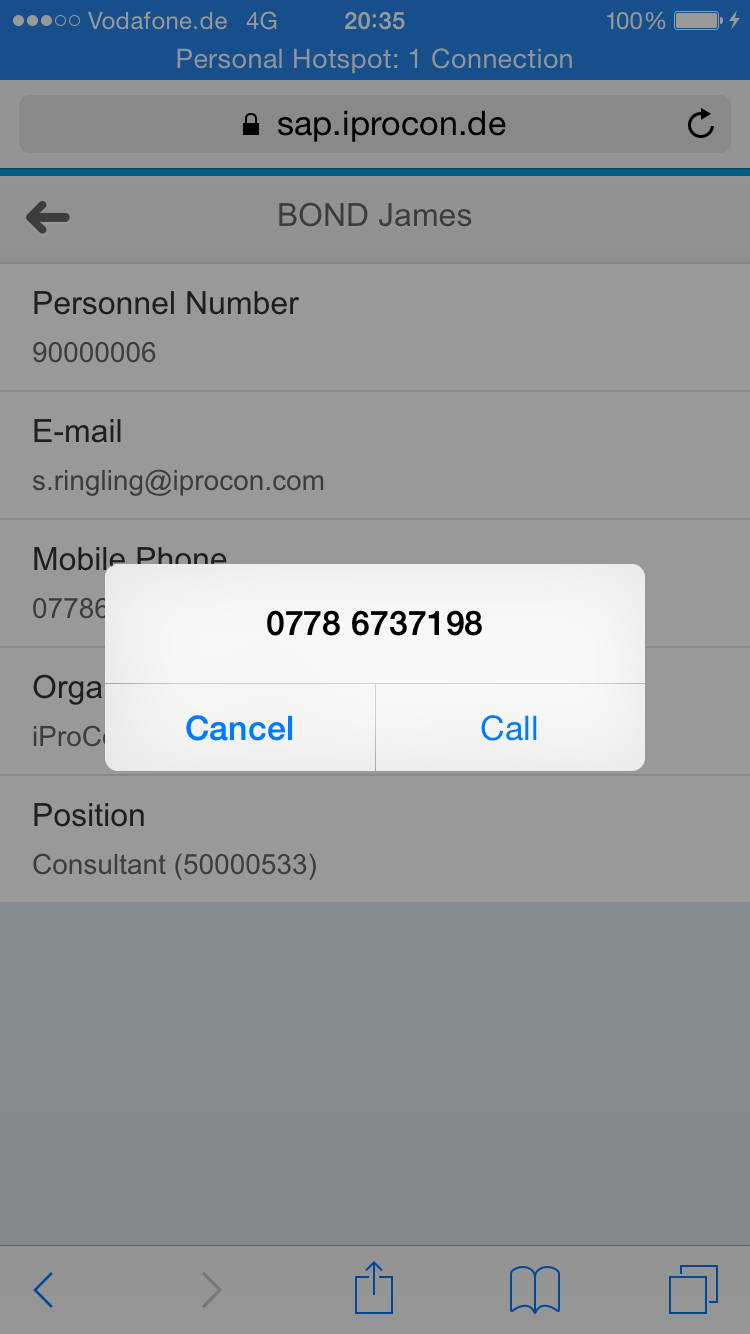Image resolution: width=750 pixels, height=1334 pixels.
Task: Tap the back arrow beside BOND James
Action: click(x=47, y=216)
